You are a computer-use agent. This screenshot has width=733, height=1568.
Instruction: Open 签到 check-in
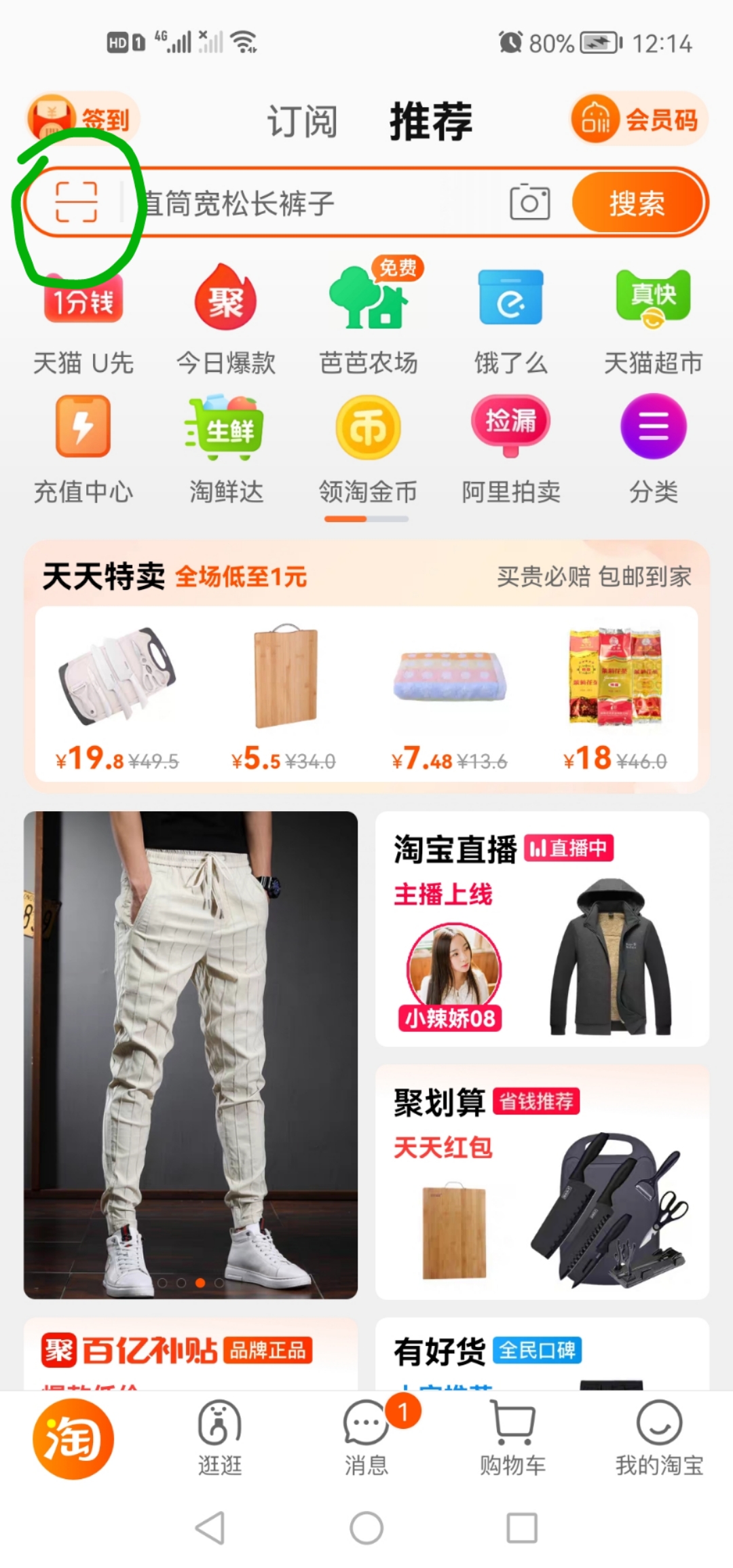pyautogui.click(x=83, y=119)
